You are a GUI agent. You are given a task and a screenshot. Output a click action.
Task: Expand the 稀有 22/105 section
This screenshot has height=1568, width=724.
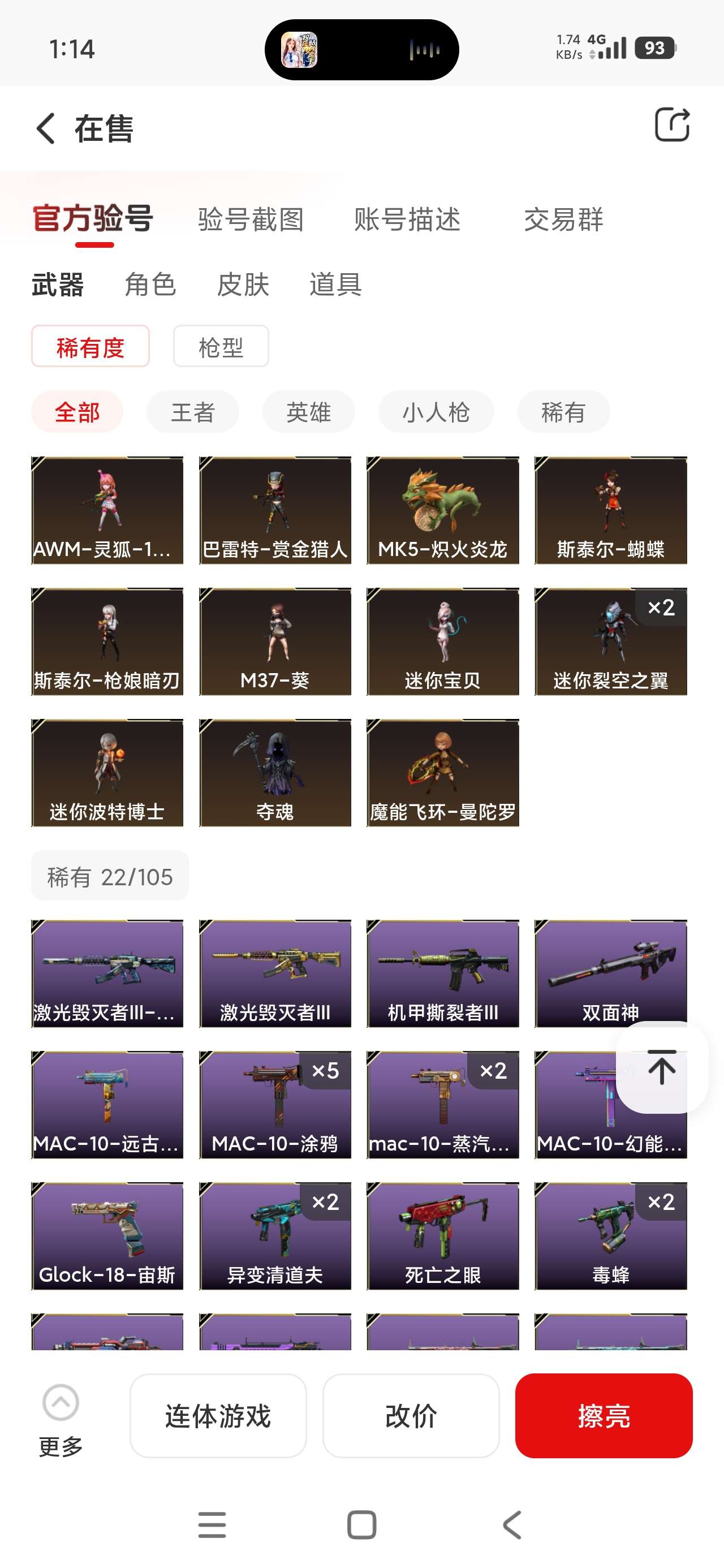[110, 876]
